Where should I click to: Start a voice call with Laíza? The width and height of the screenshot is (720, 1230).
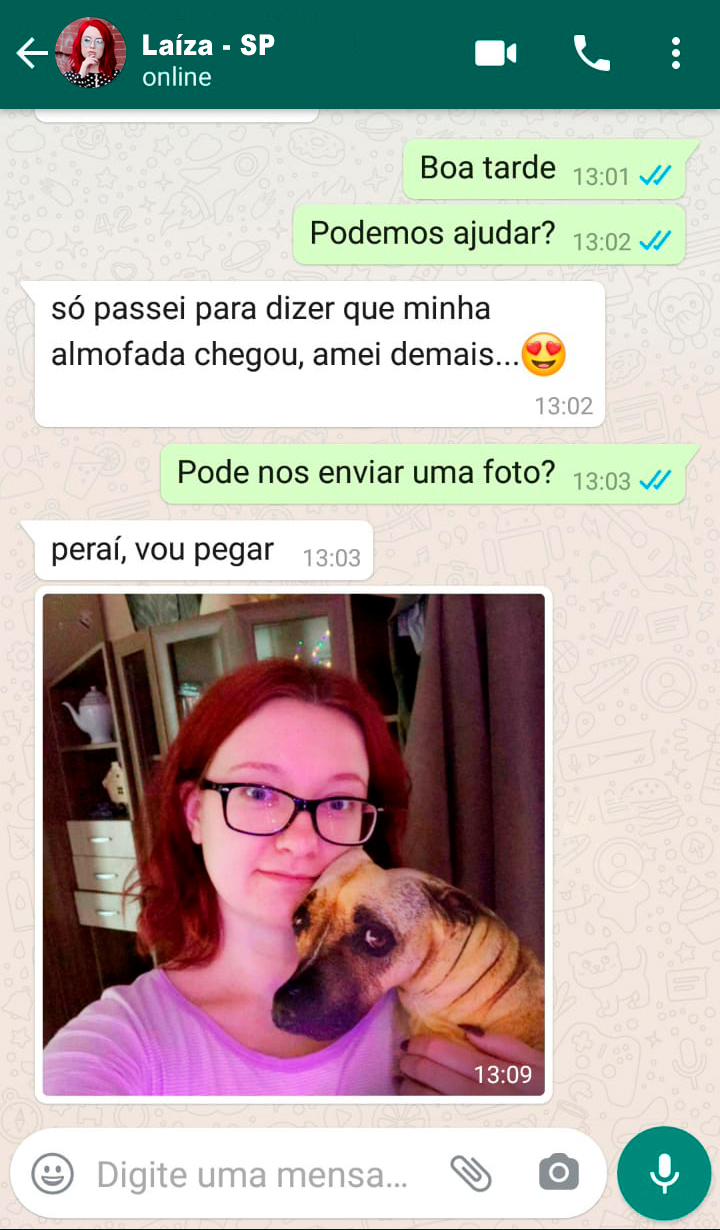click(x=591, y=54)
